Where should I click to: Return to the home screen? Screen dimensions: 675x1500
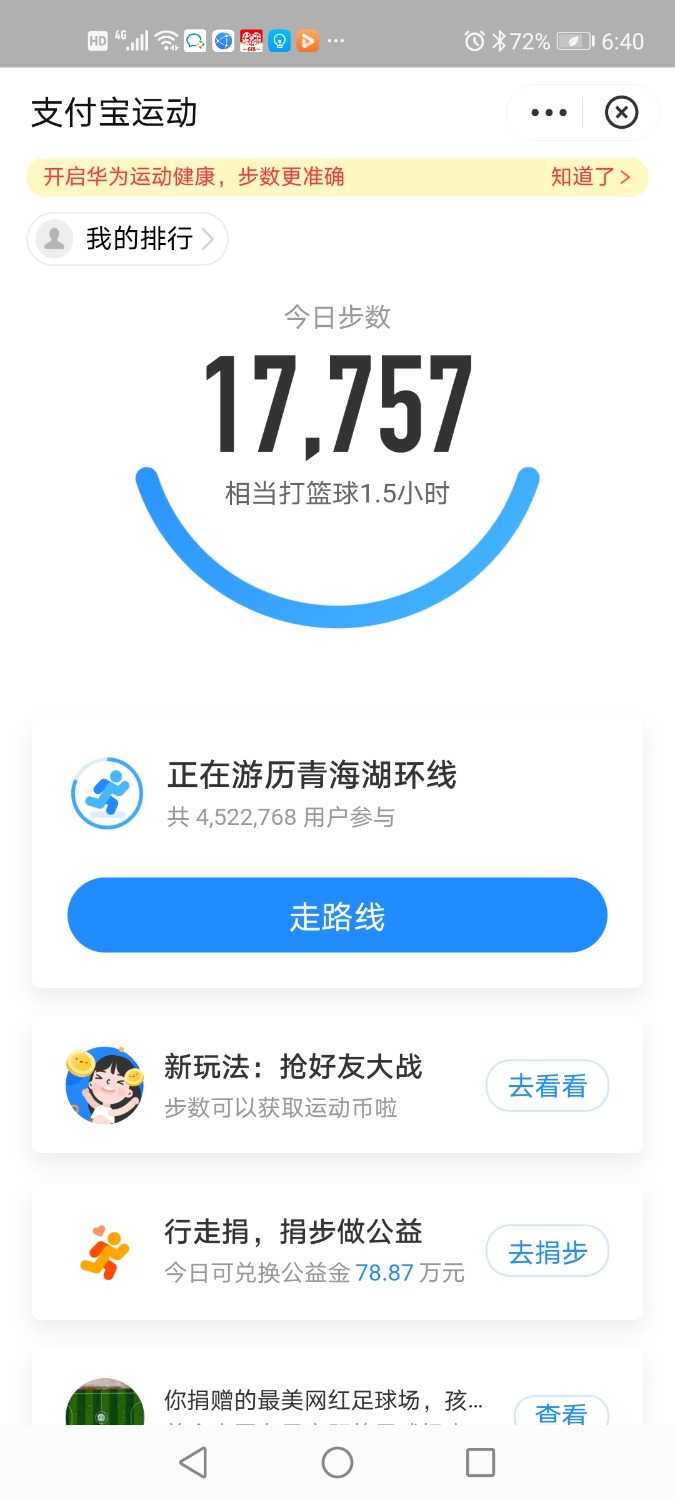[337, 1462]
